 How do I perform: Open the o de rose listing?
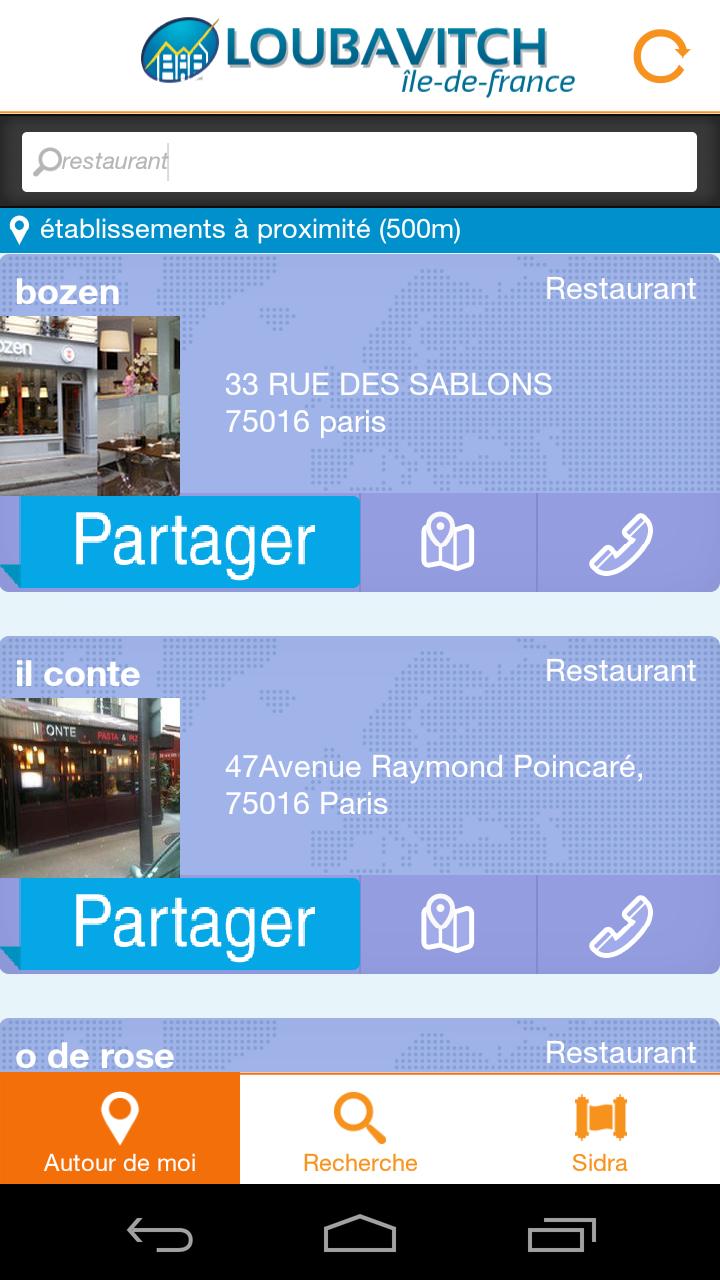360,1048
